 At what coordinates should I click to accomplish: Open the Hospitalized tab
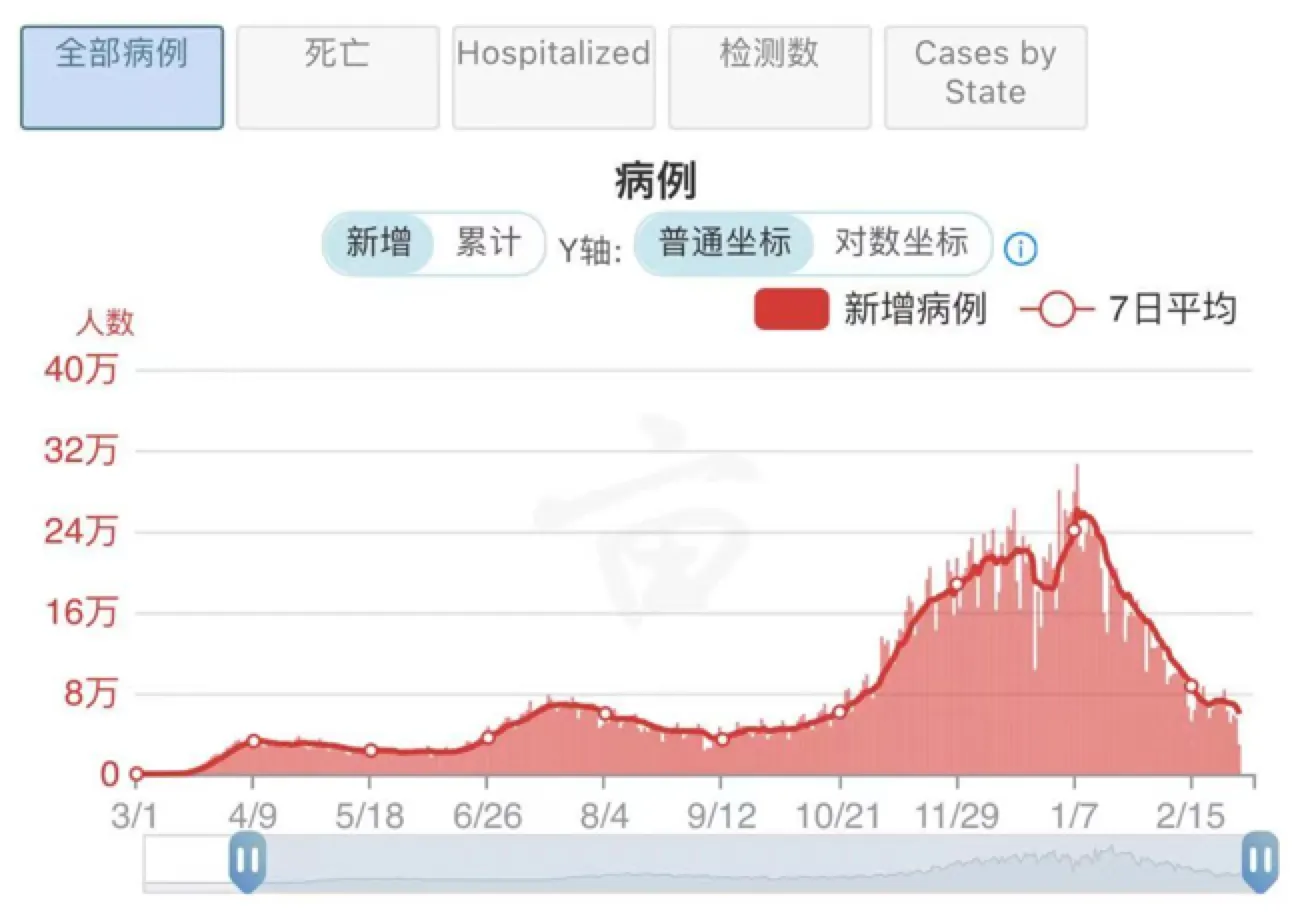pos(553,77)
